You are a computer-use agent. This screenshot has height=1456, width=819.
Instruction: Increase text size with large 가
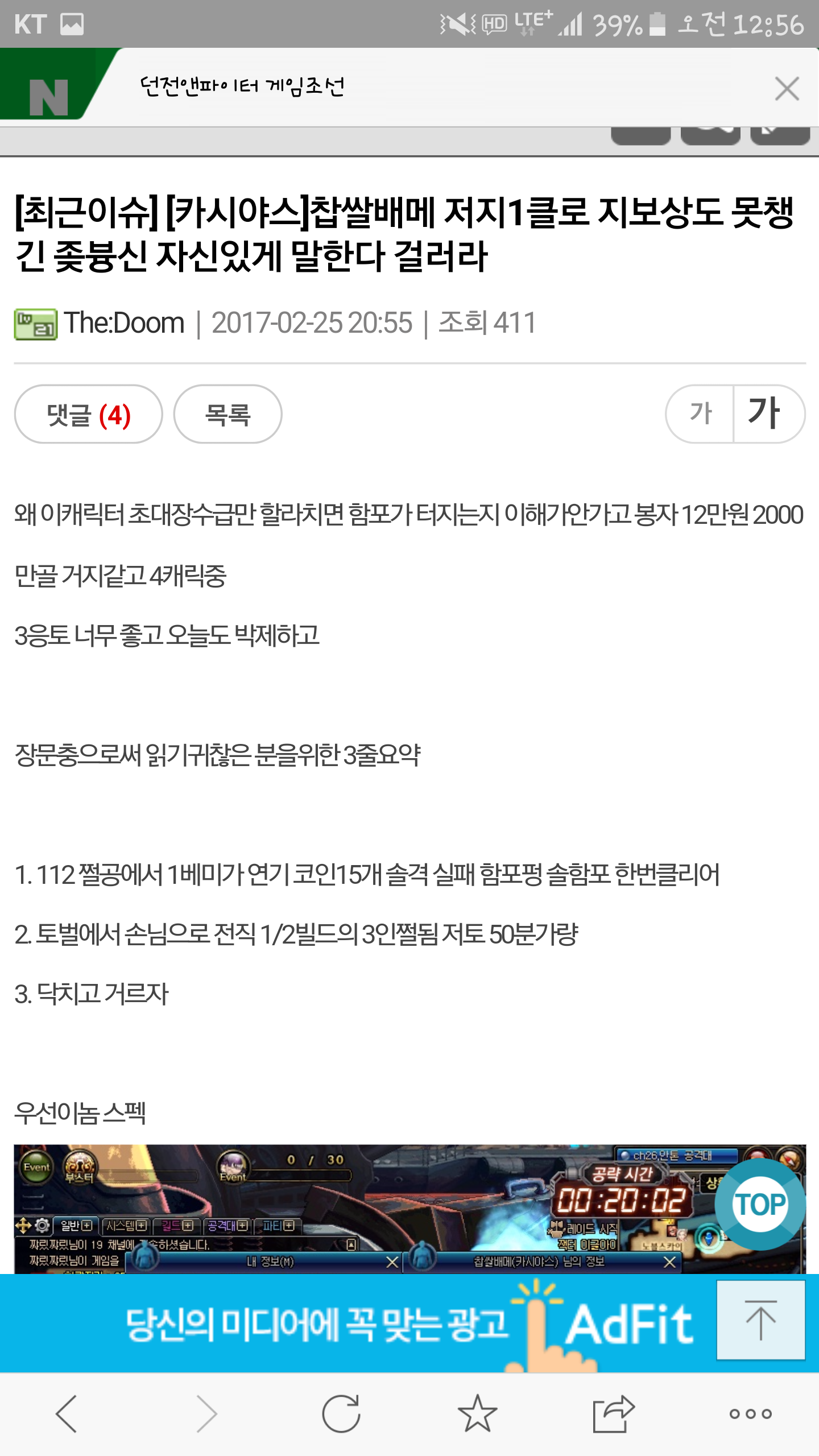coord(765,414)
